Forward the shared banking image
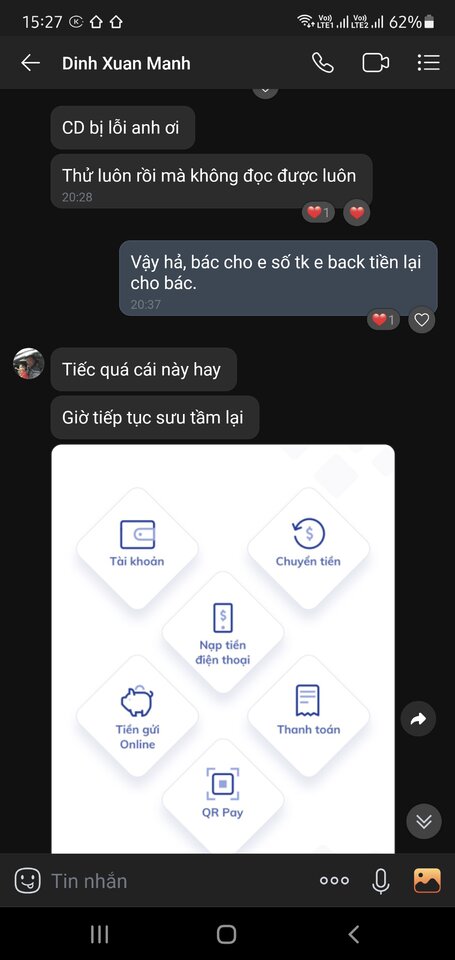Screen dimensions: 455x960 418,719
